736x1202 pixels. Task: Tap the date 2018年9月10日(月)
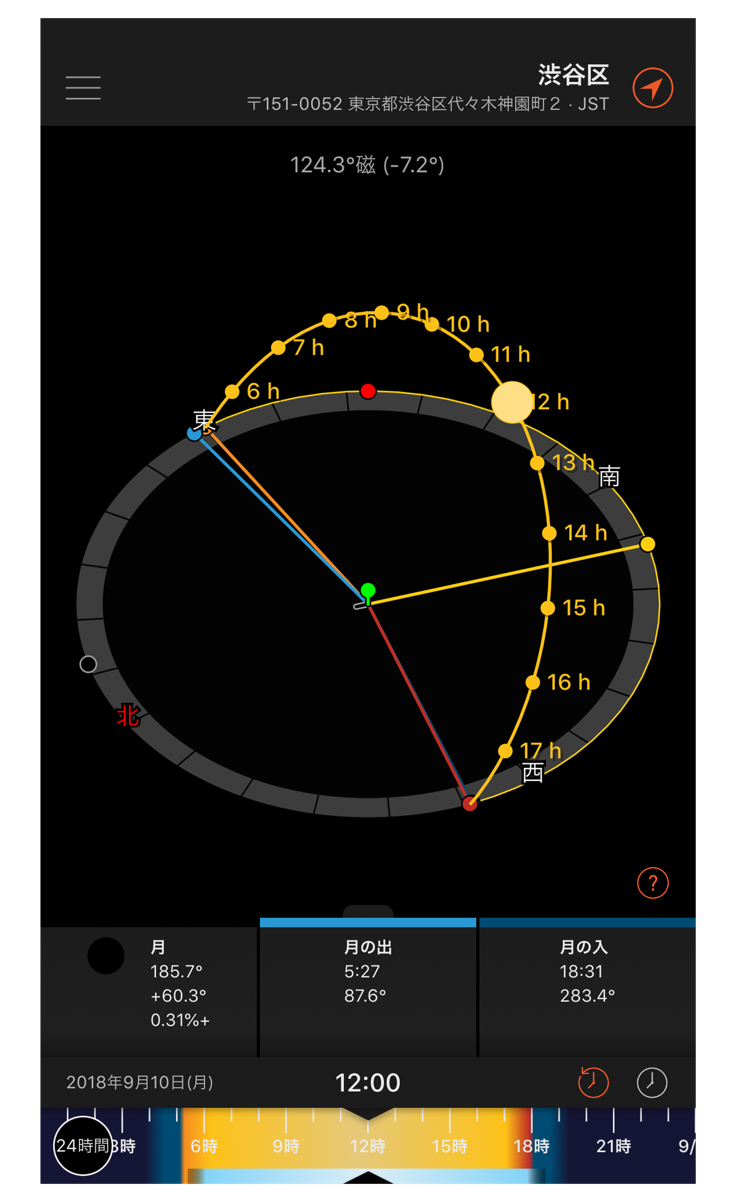coord(139,1082)
